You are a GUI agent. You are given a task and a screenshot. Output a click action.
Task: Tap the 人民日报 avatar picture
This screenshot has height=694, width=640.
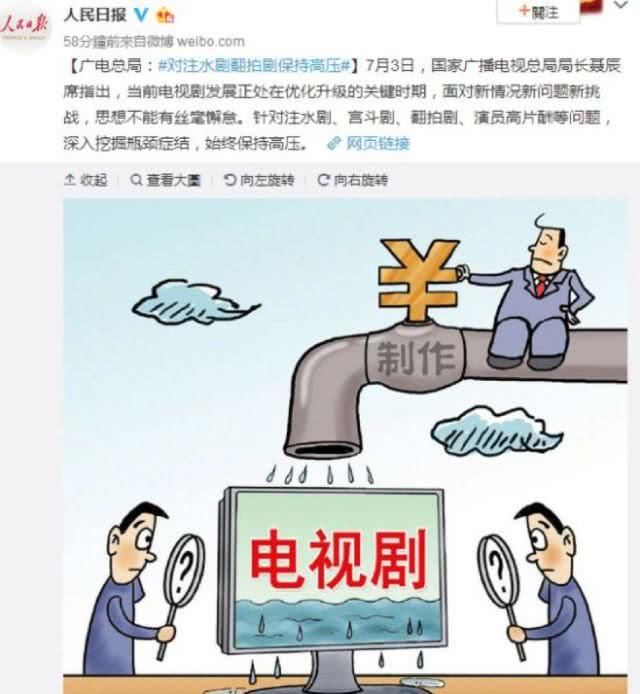[x=26, y=27]
